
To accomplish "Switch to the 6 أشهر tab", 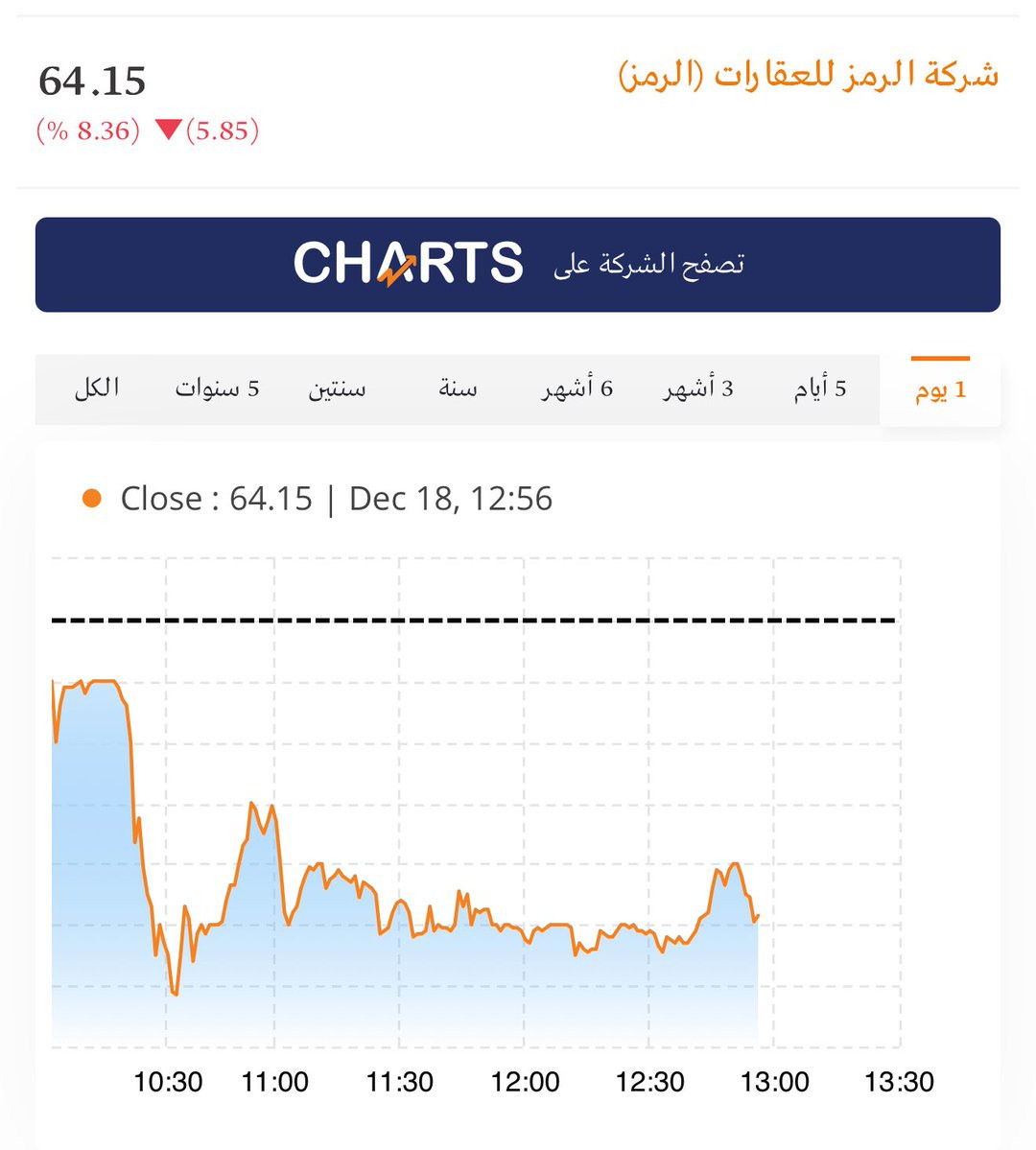I will pos(577,389).
